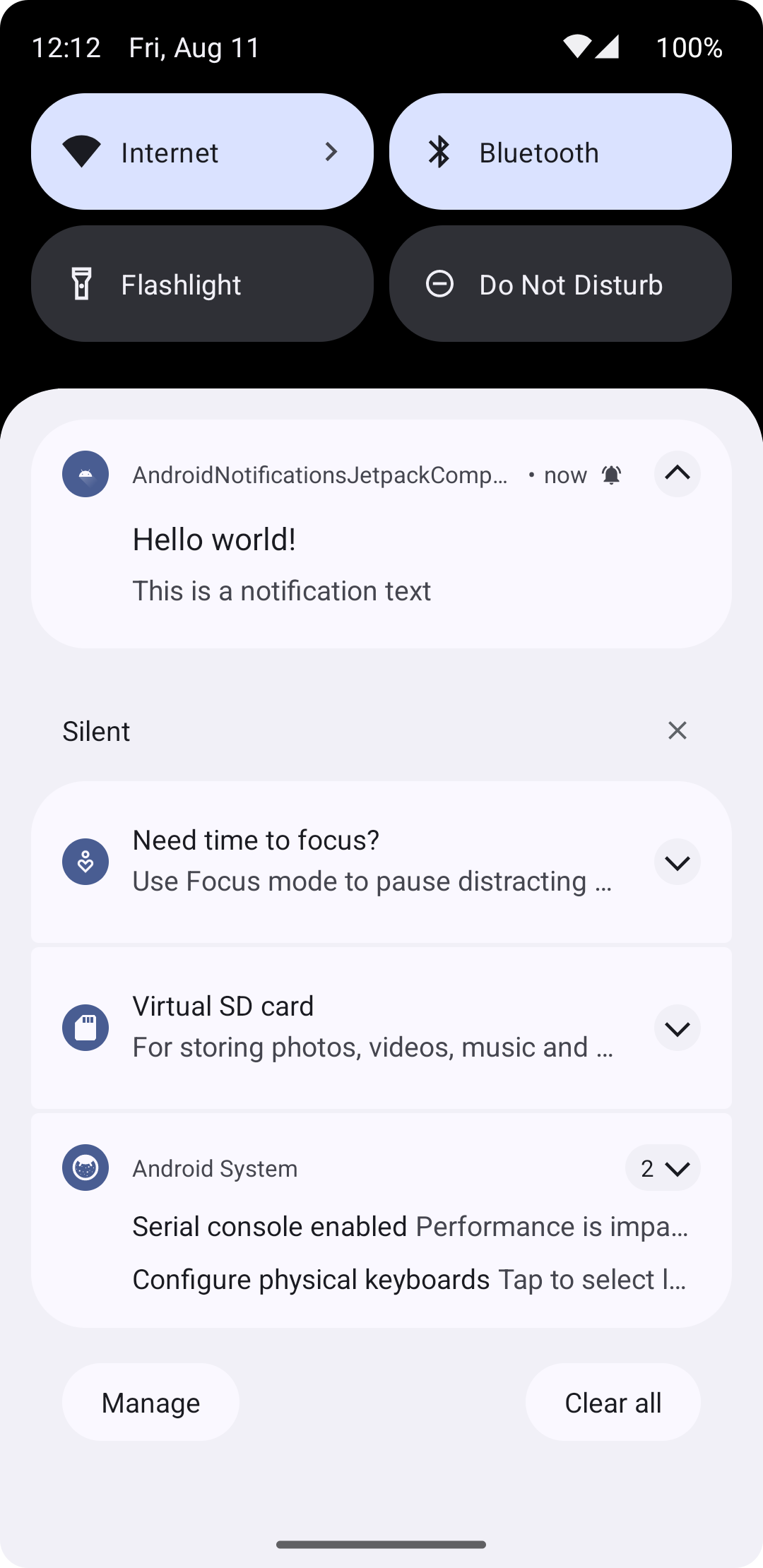Turn on the Flashlight tile
The height and width of the screenshot is (1568, 763).
pos(202,283)
